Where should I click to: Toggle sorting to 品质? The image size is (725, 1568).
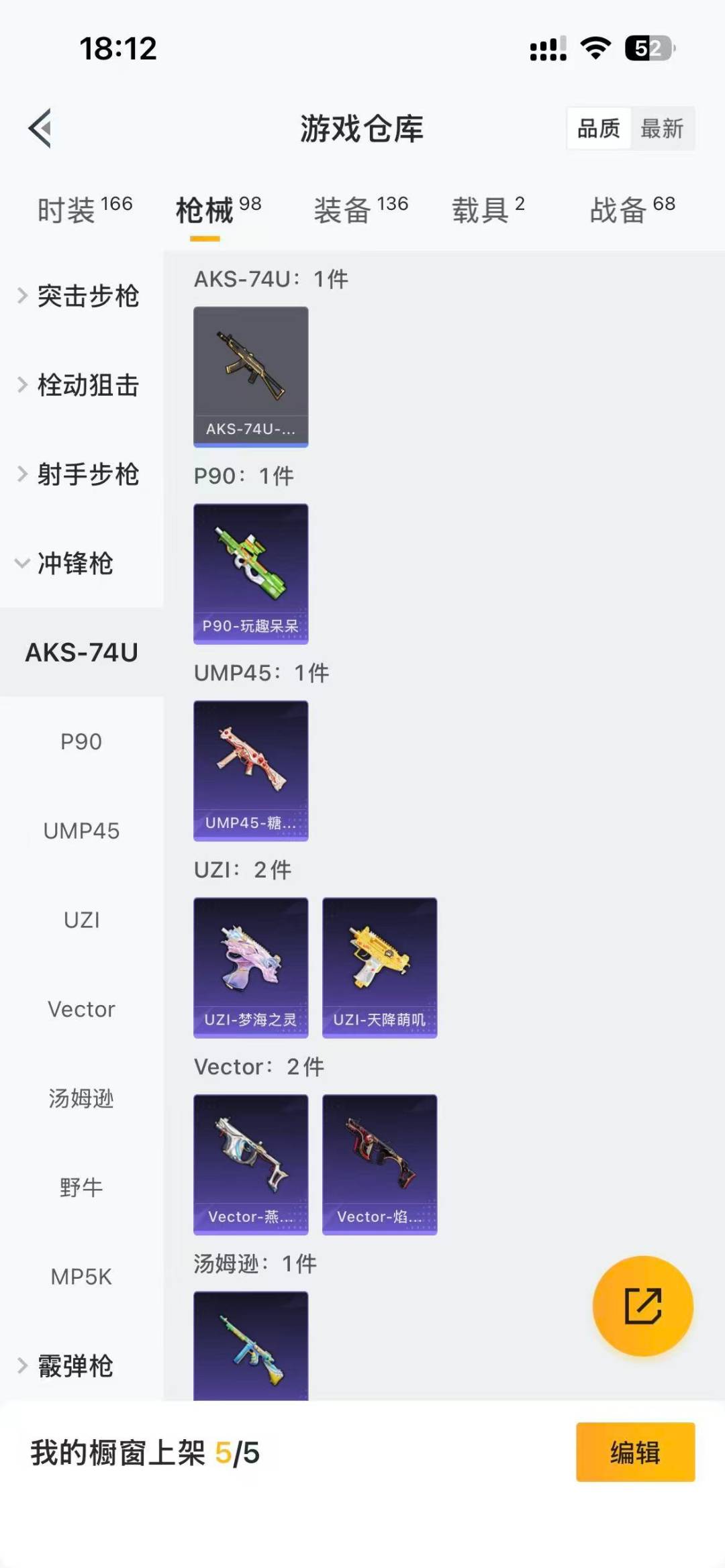coord(599,128)
